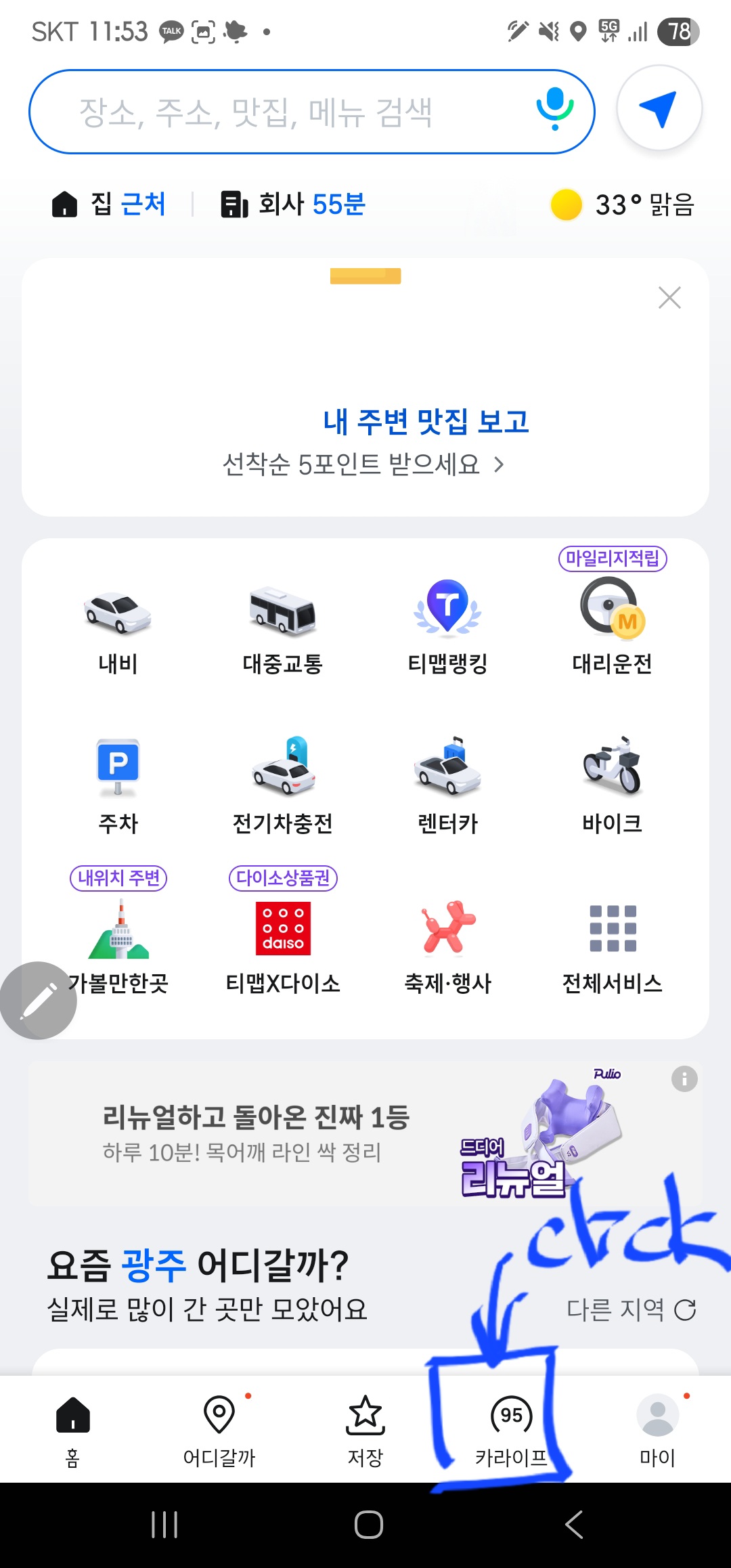The width and height of the screenshot is (731, 1568).
Task: Go to the 마이 profile tab
Action: tap(658, 1430)
